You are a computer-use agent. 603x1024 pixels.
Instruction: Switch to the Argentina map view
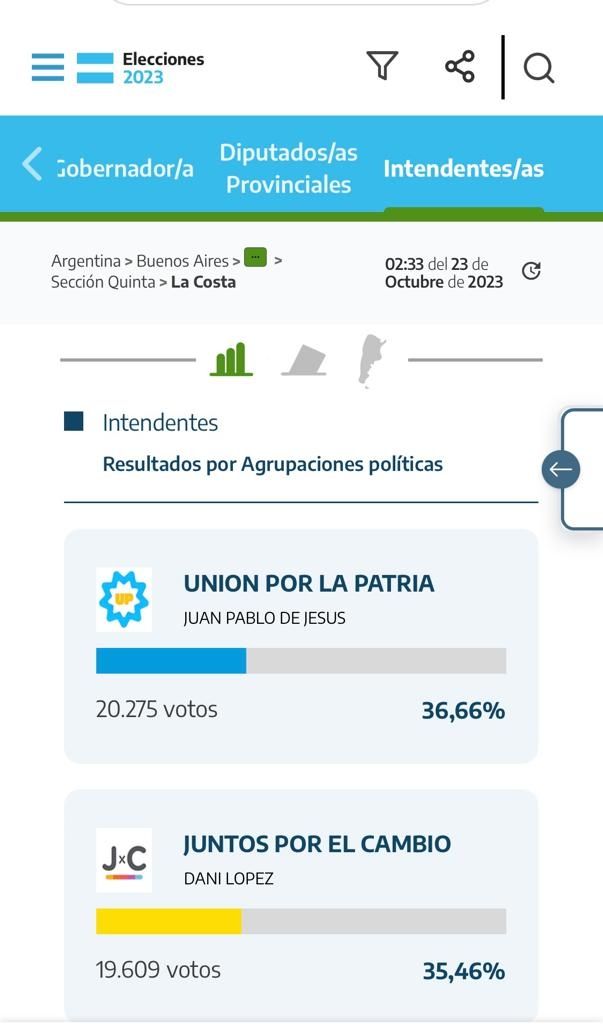point(372,360)
